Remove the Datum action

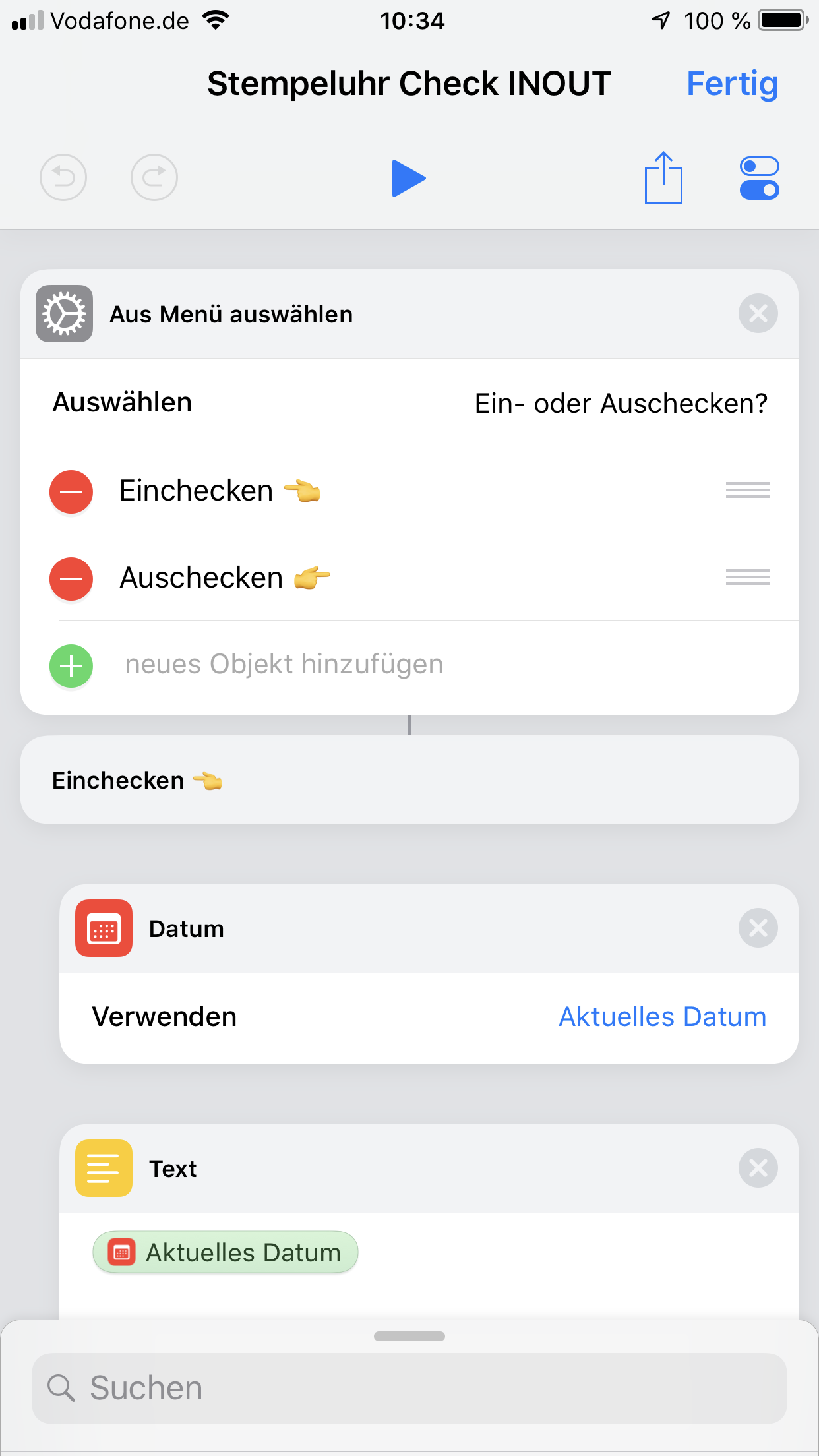click(x=758, y=928)
